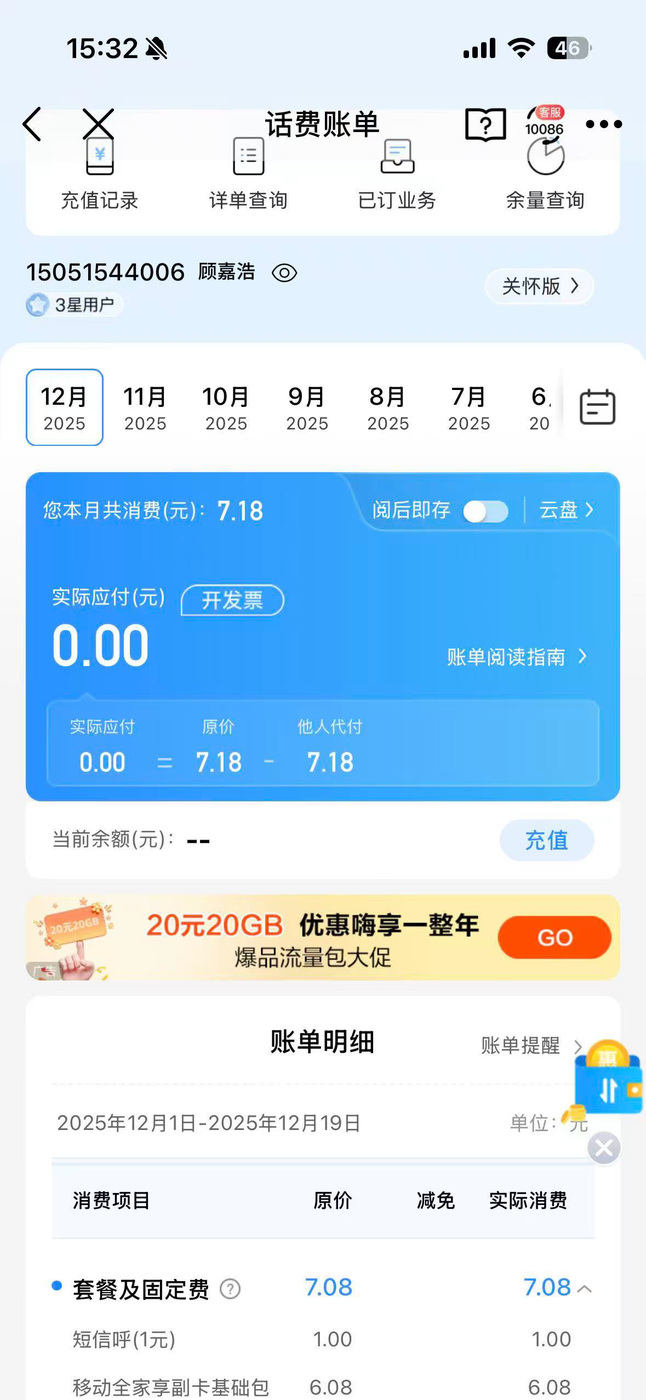Toggle the 阅后即存 switch

click(486, 511)
